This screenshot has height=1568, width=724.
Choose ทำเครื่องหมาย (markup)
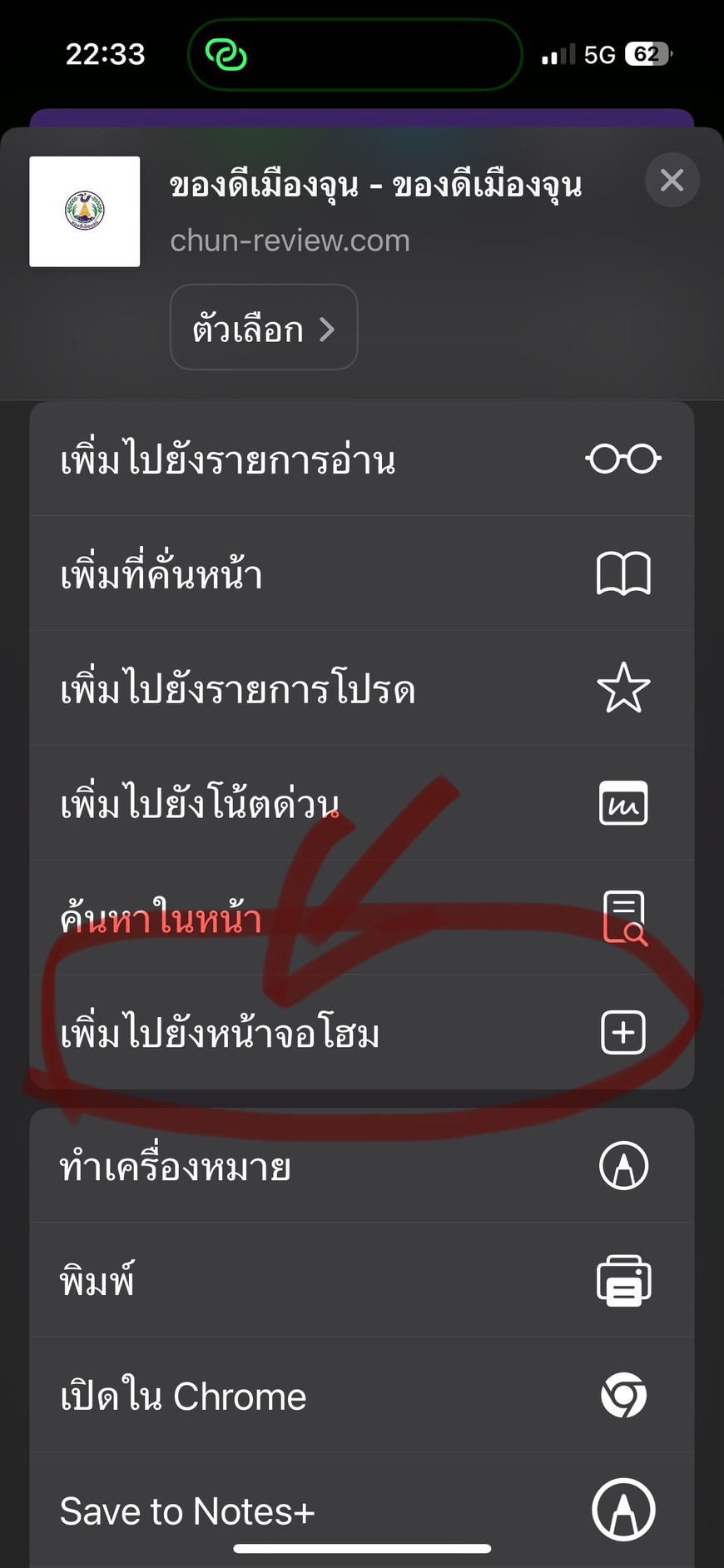(361, 1166)
